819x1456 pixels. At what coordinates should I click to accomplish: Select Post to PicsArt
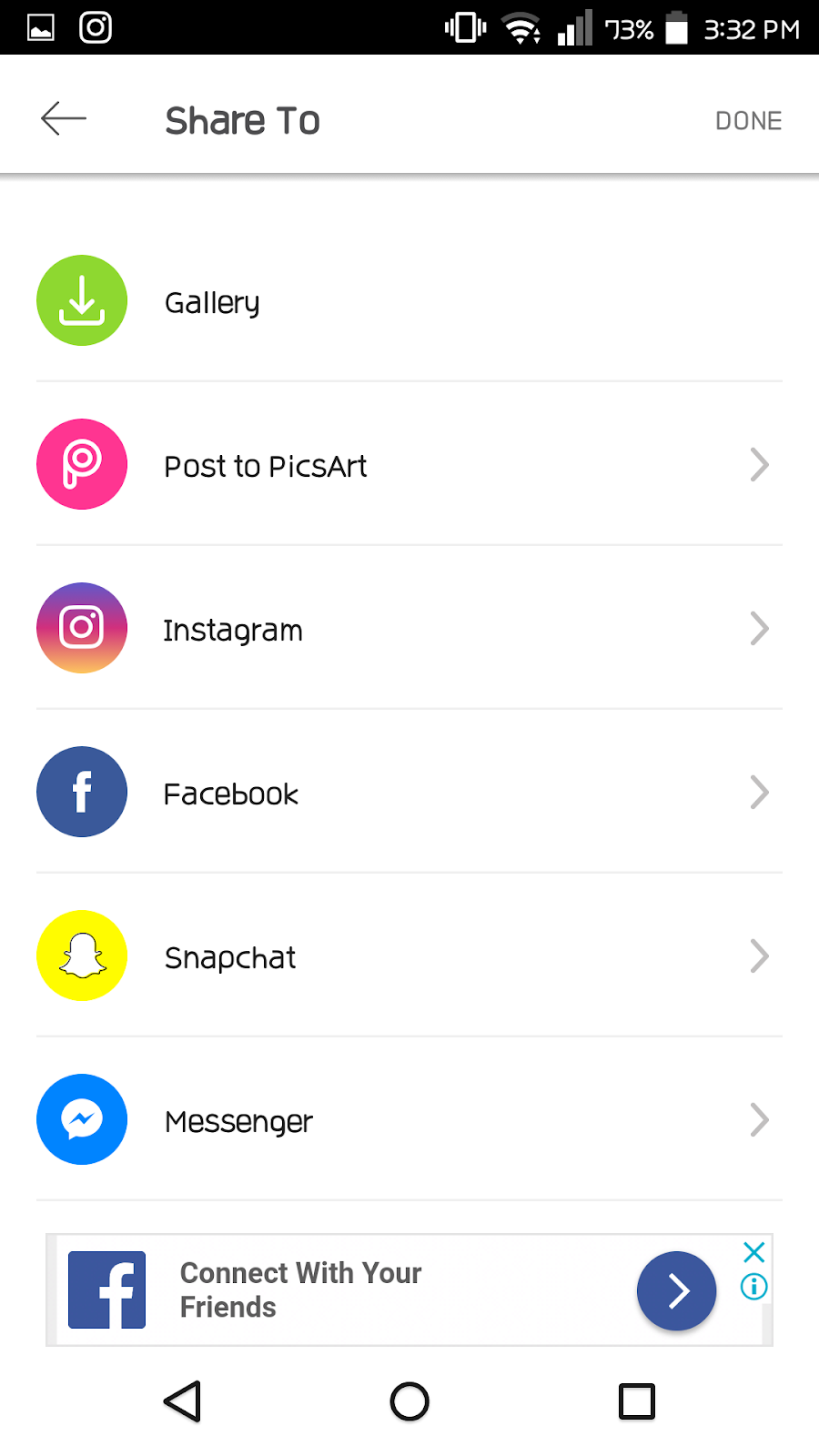(266, 466)
